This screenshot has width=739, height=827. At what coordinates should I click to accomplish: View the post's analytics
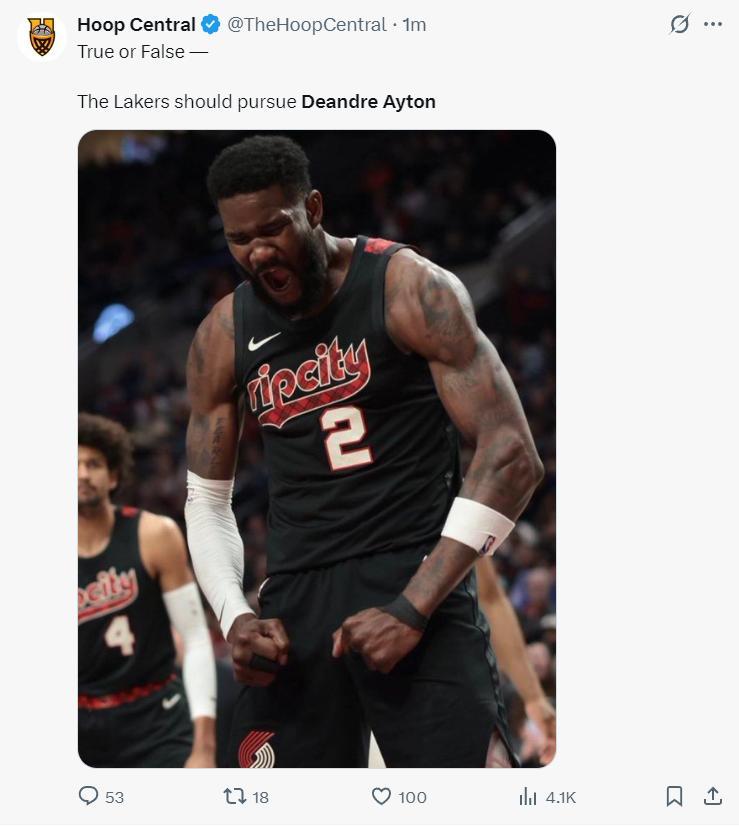[528, 796]
